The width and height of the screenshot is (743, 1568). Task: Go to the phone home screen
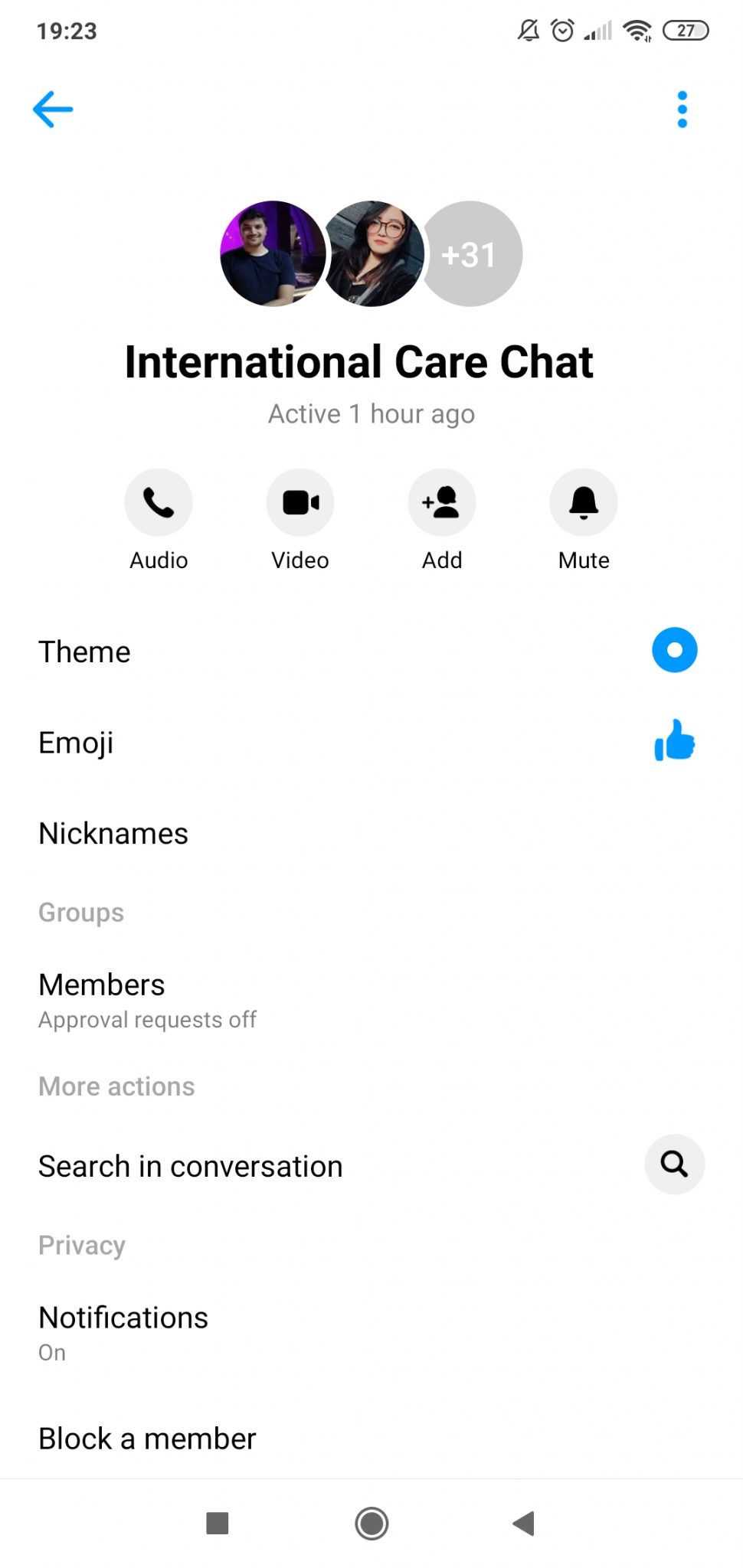tap(371, 1523)
